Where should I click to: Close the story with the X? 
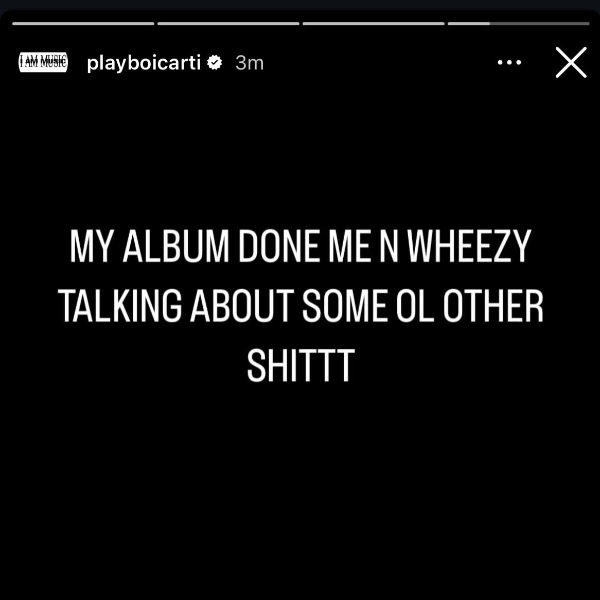click(x=571, y=62)
